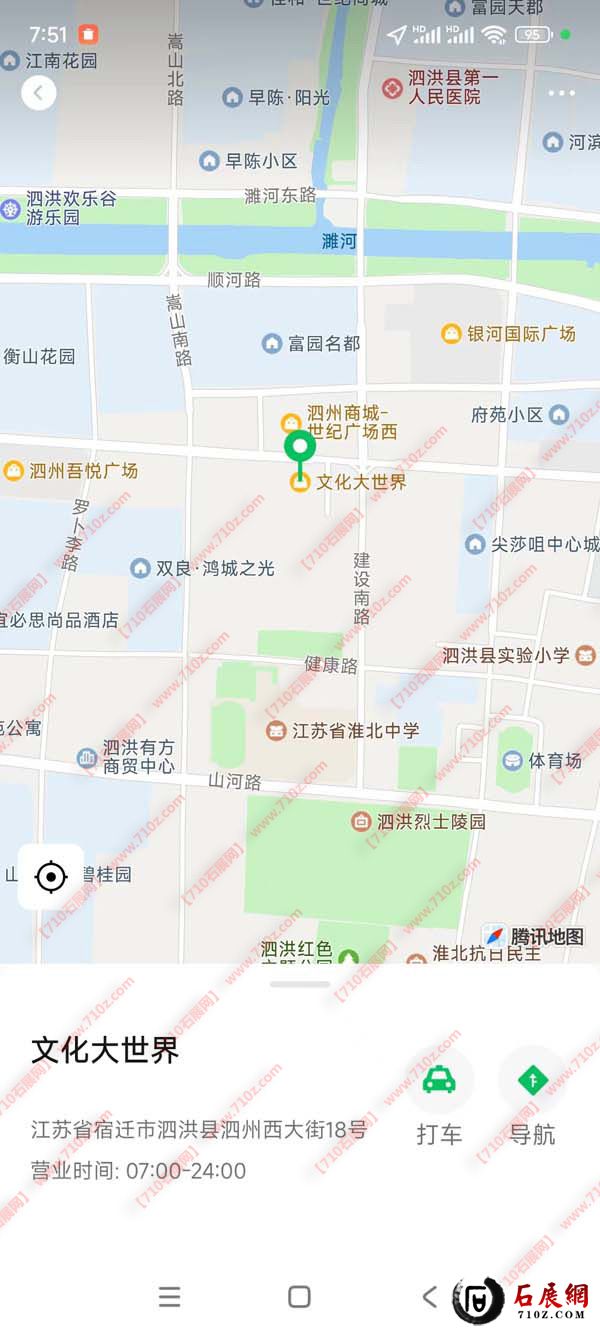Tap the drag handle on the location card
Viewport: 600px width, 1333px height.
point(300,984)
